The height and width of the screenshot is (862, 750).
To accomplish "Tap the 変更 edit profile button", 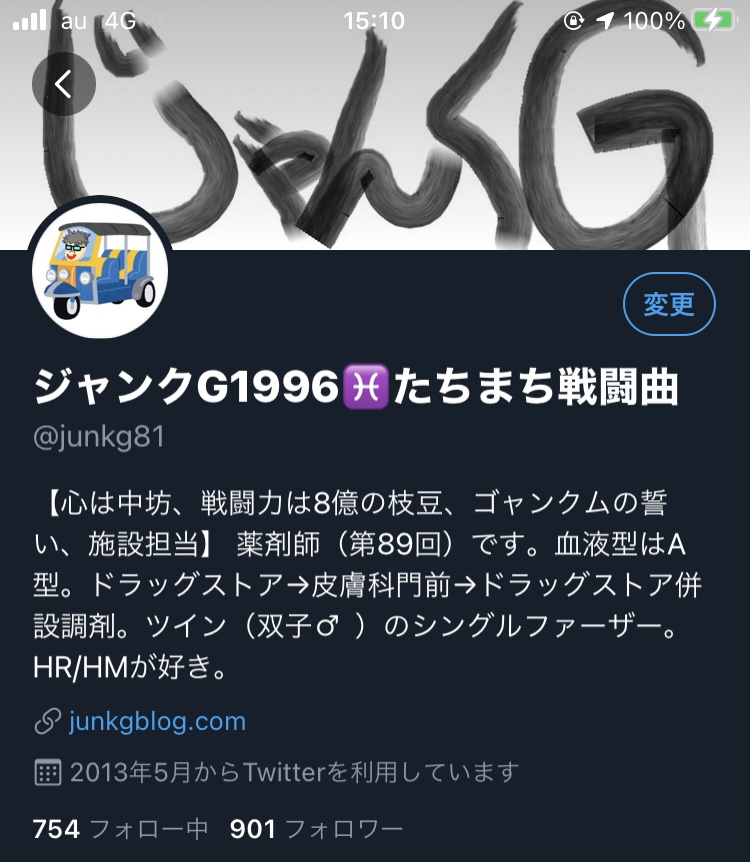I will point(669,303).
